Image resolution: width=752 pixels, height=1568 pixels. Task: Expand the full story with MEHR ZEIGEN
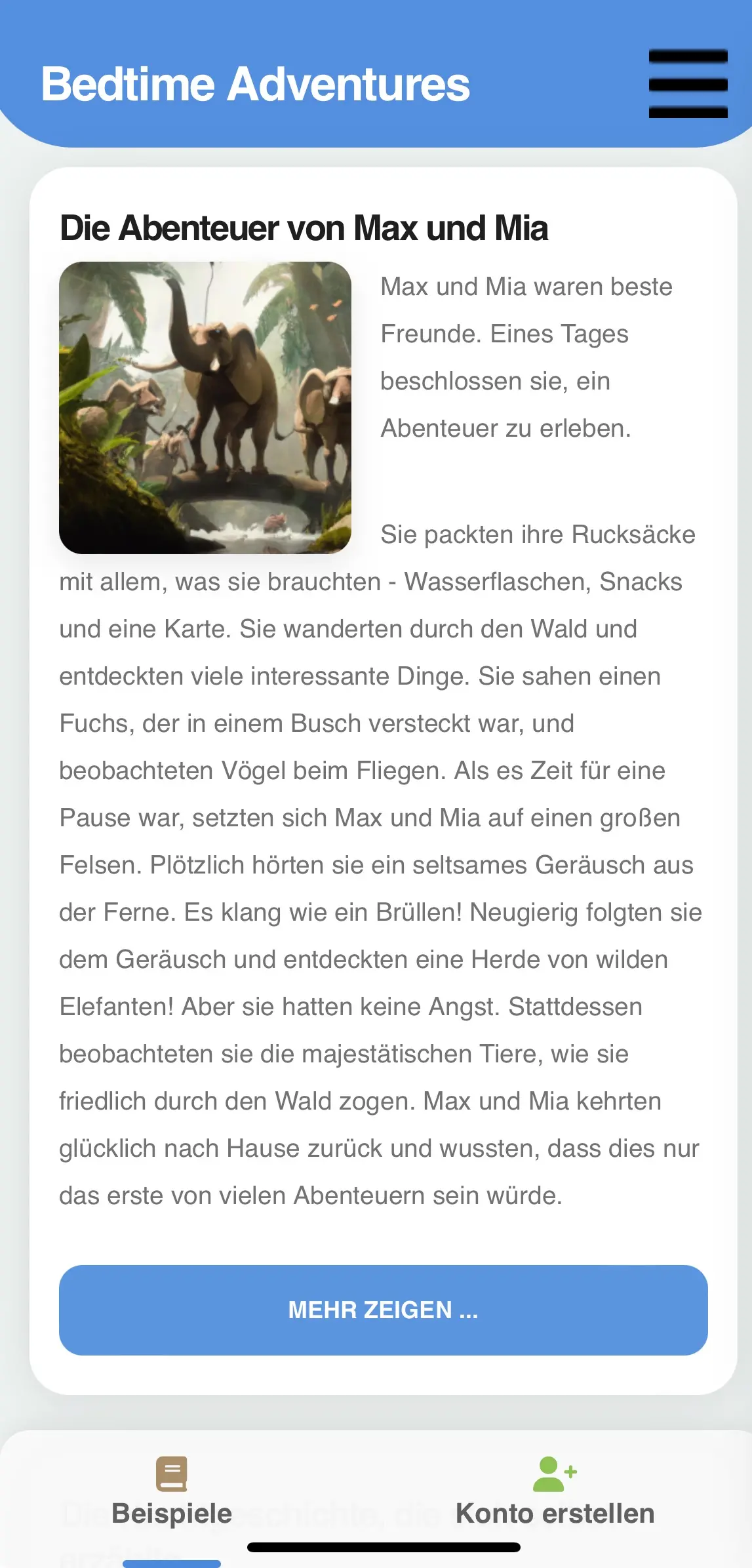[x=382, y=1312]
